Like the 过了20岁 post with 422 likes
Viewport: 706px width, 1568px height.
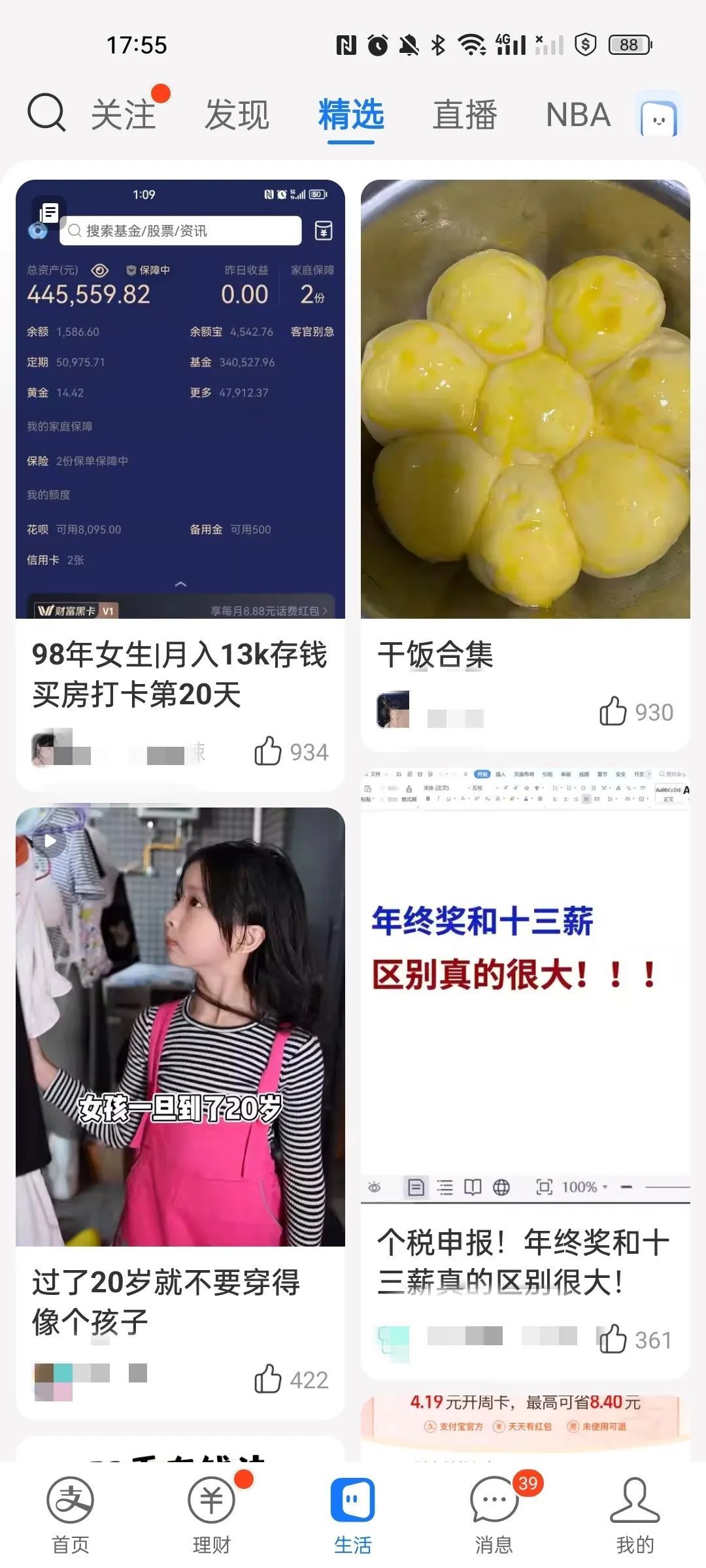pos(291,1380)
